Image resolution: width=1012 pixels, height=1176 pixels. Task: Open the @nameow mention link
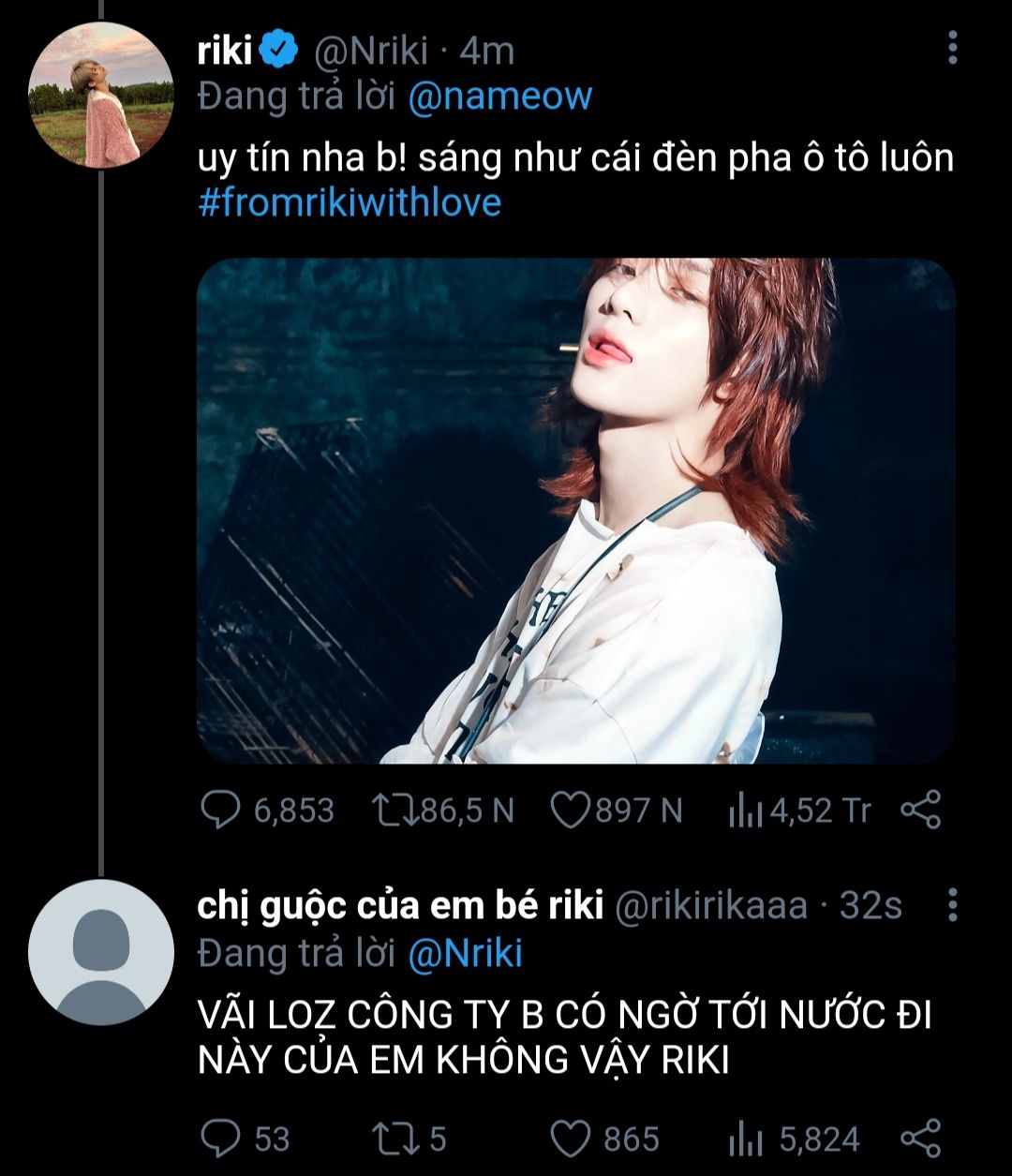point(500,97)
